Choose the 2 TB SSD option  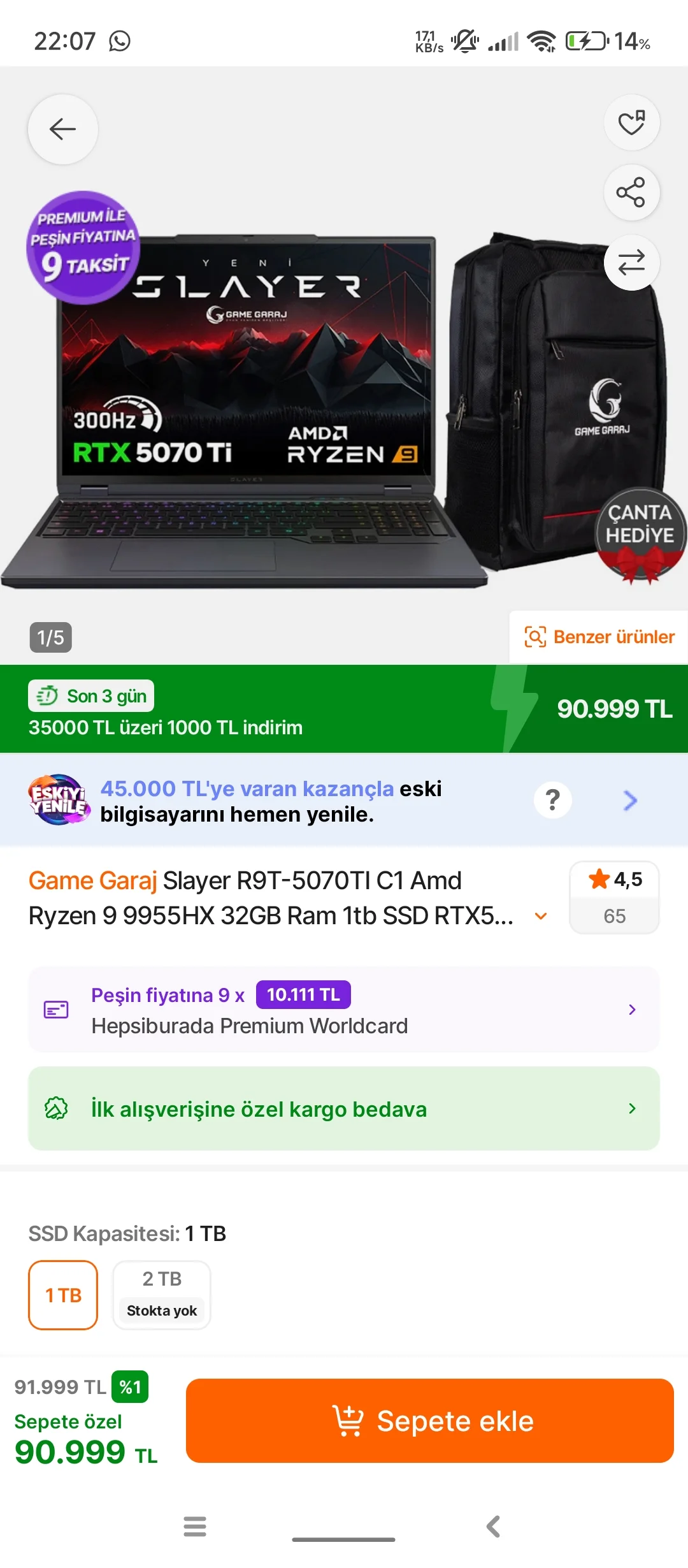[x=162, y=1295]
